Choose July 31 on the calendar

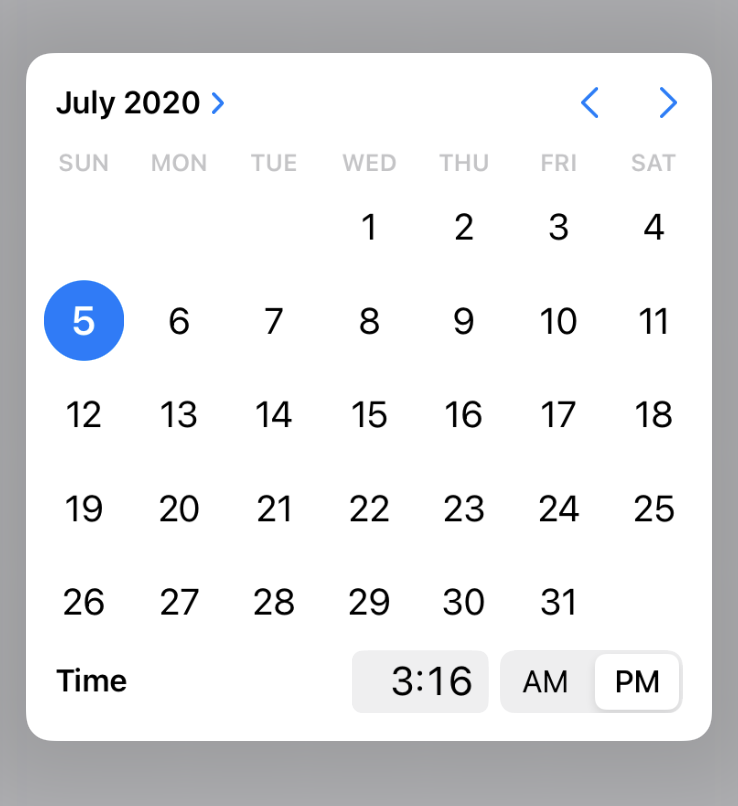559,602
